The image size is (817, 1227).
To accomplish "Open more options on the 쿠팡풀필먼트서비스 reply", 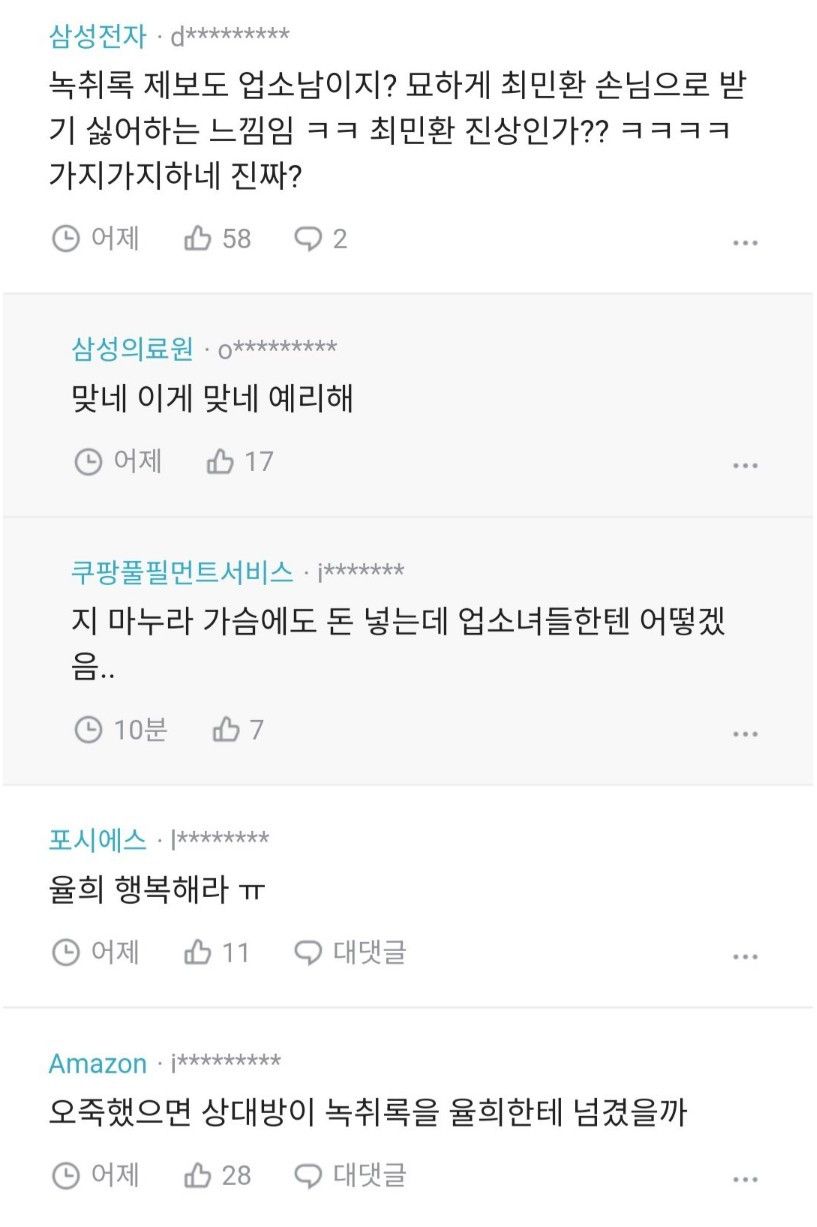I will click(745, 733).
